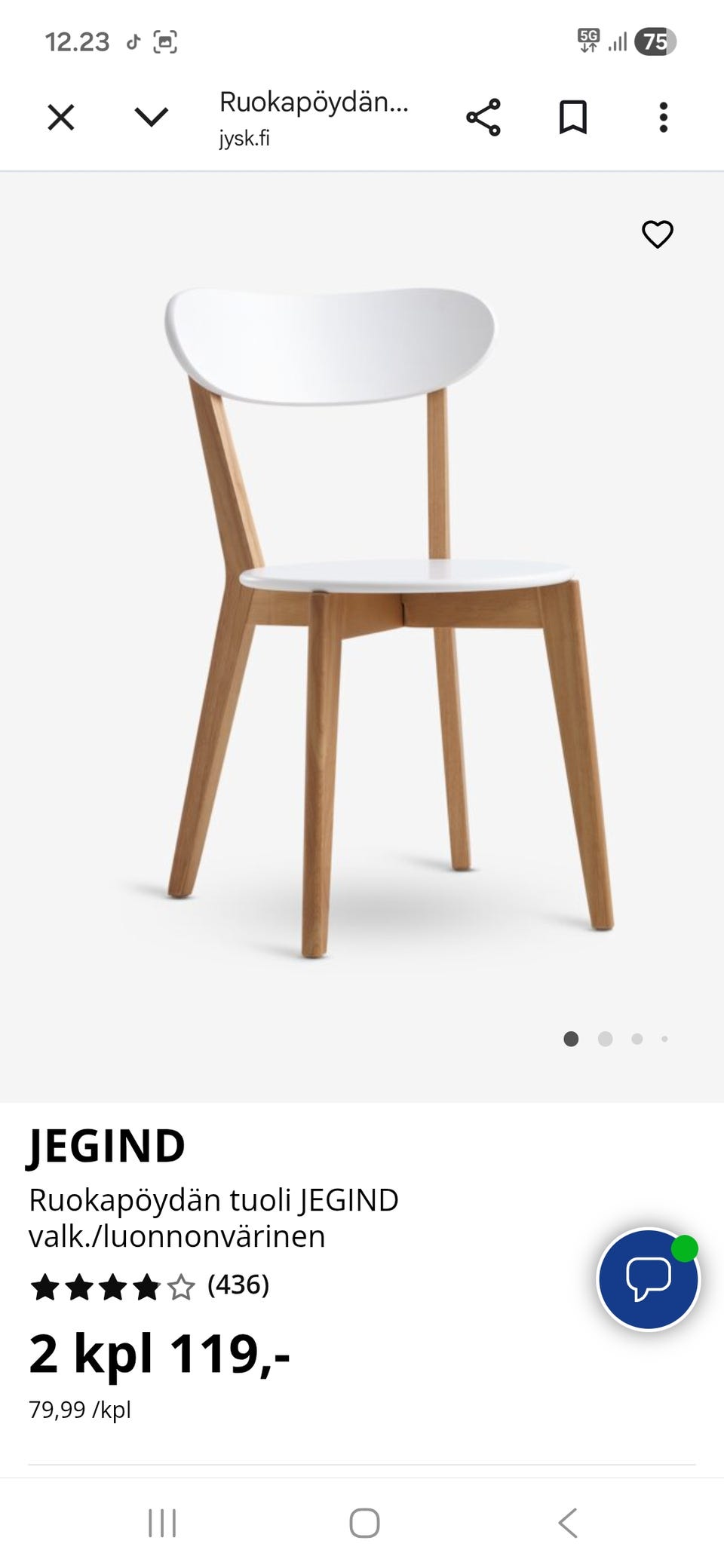The height and width of the screenshot is (1568, 724).
Task: Close the in-app browser tab
Action: pos(61,118)
